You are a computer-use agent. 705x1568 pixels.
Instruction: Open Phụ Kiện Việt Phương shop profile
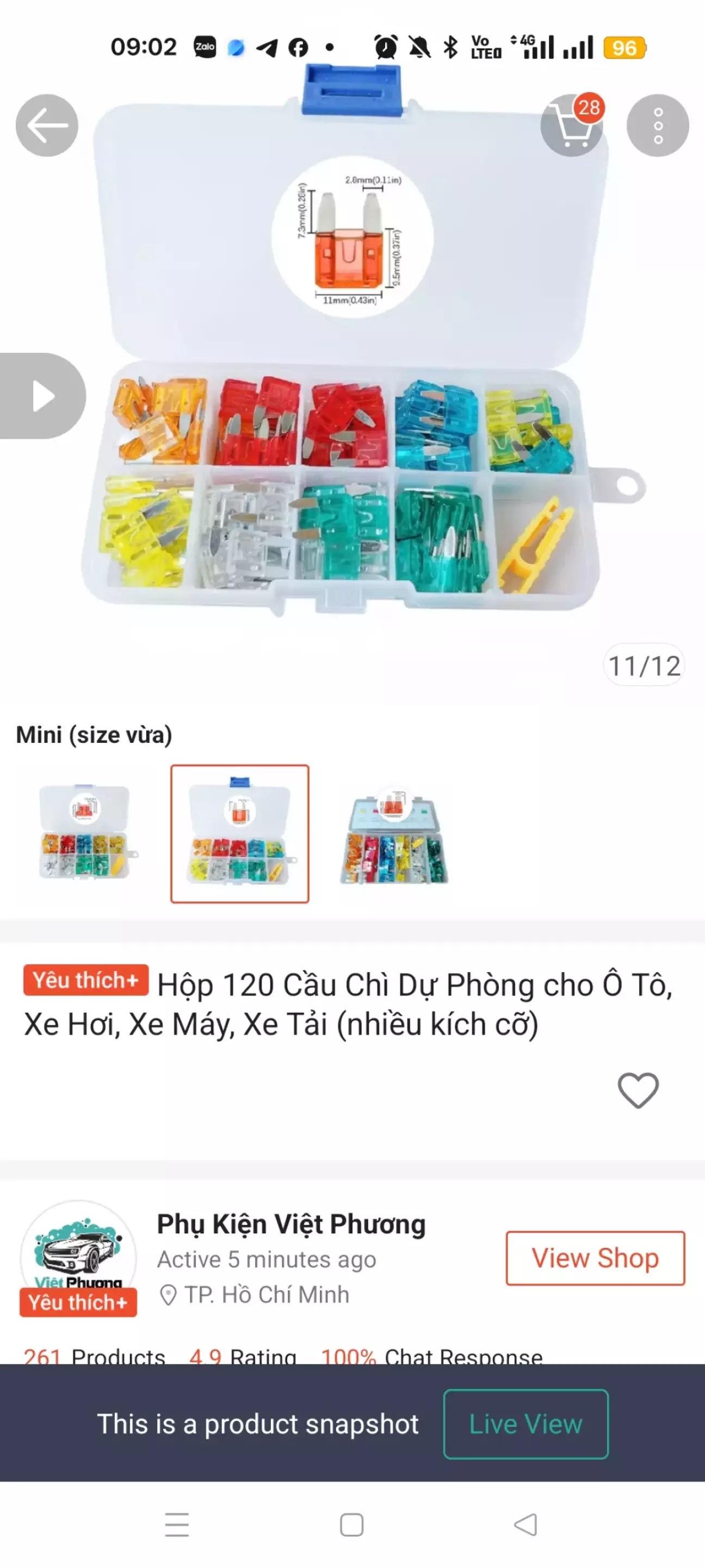(291, 1224)
